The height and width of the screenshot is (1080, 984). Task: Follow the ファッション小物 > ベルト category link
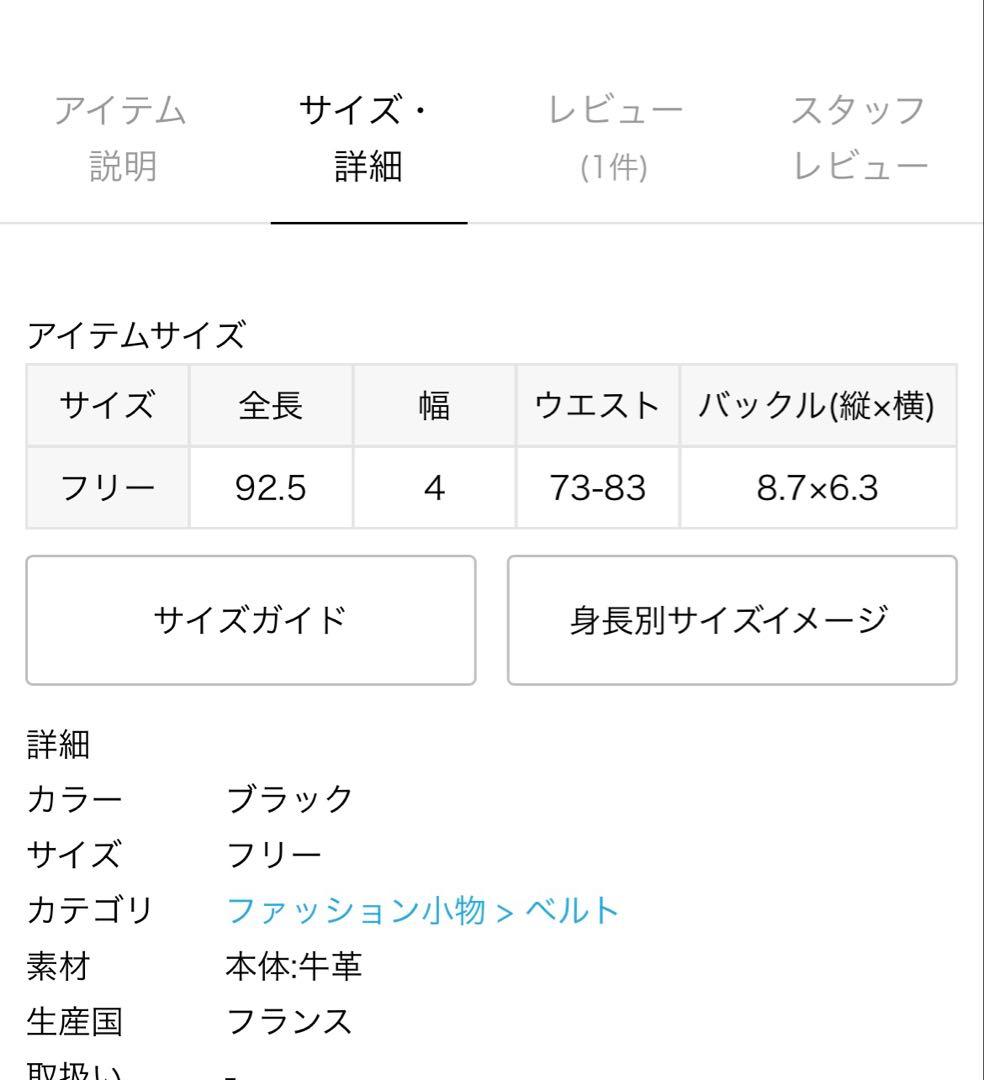point(424,910)
